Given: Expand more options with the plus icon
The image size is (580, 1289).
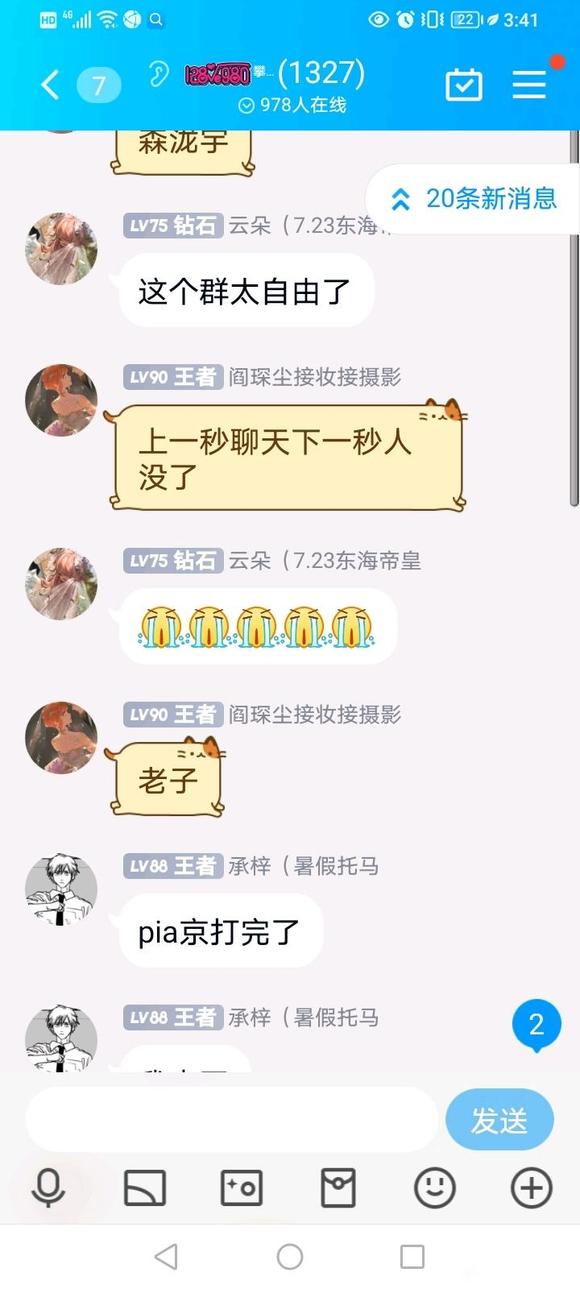Looking at the screenshot, I should 531,1188.
